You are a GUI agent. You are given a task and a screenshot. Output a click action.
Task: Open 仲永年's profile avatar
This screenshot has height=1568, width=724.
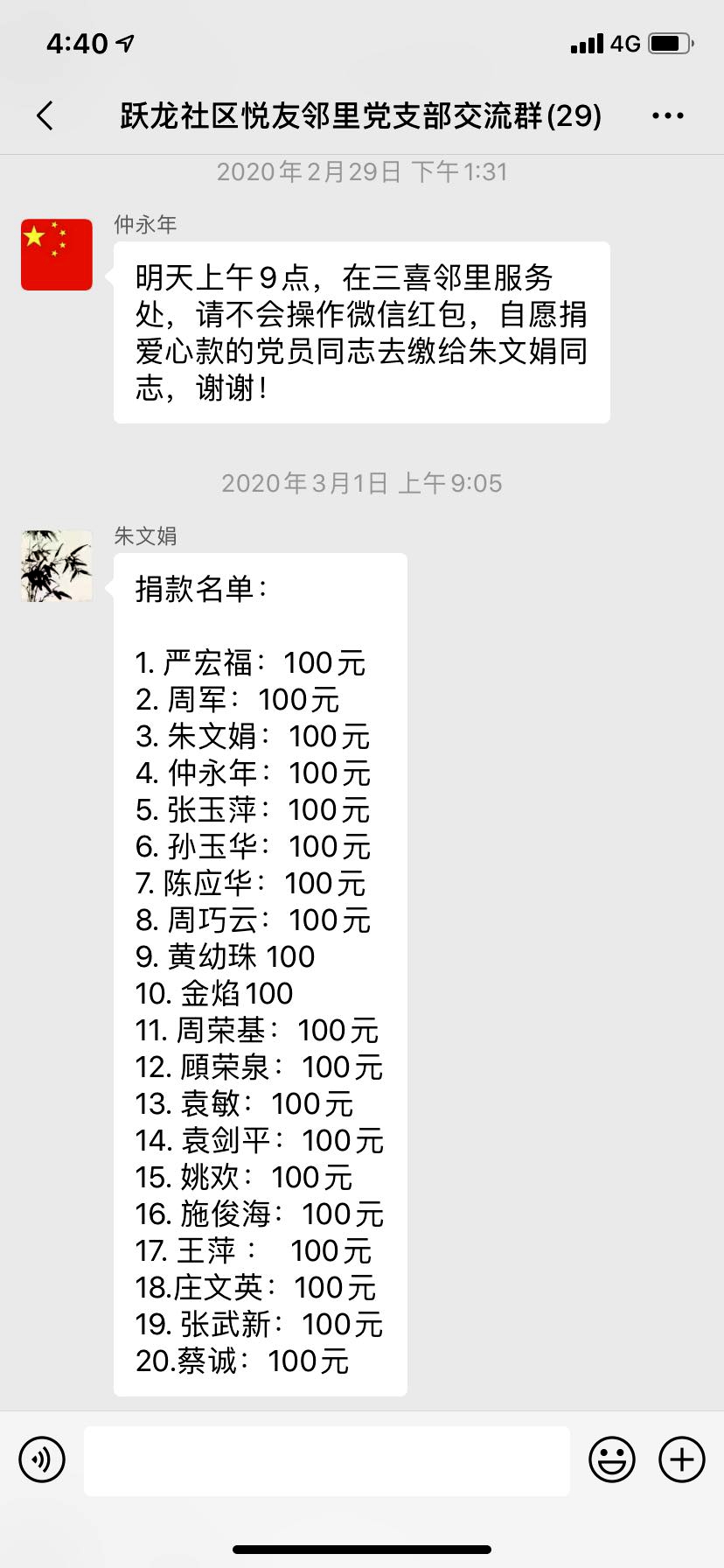point(57,255)
